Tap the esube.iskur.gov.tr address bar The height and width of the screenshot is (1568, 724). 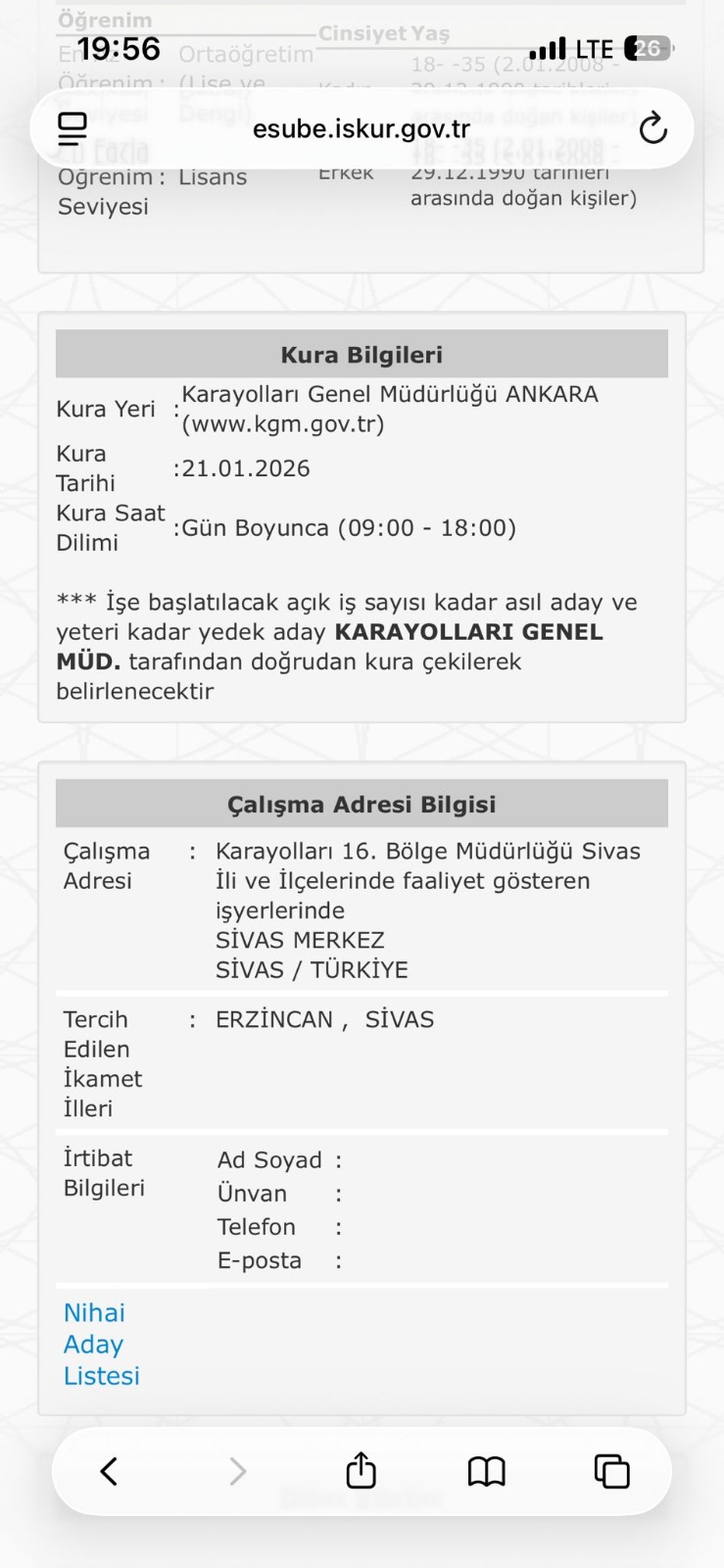click(x=361, y=128)
